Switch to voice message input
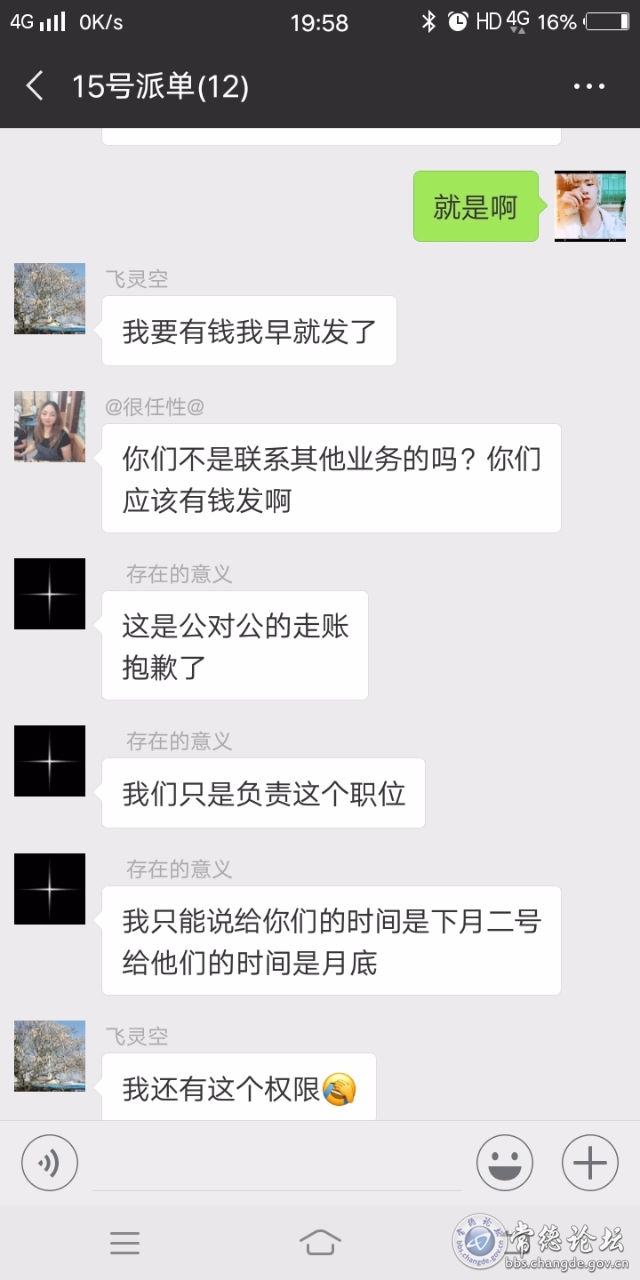640x1280 pixels. coord(50,1163)
